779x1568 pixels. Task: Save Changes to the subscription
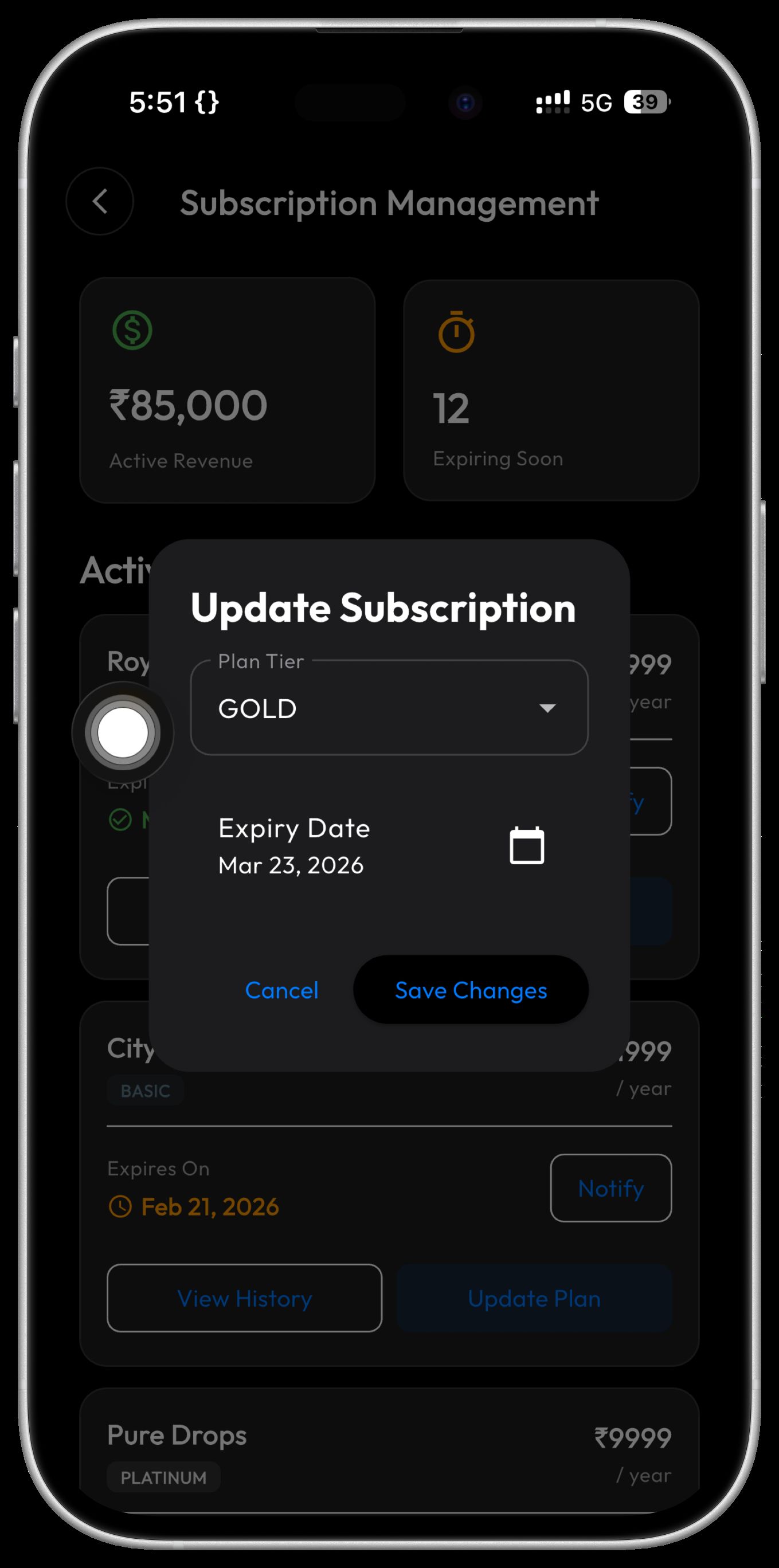(x=471, y=990)
